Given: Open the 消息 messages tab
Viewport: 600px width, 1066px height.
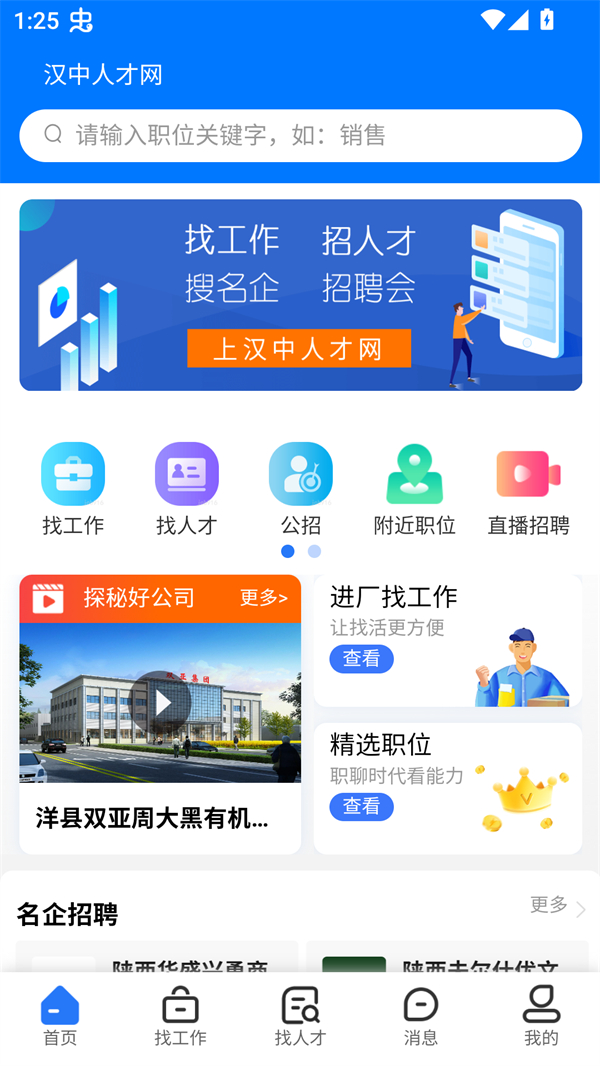Looking at the screenshot, I should 421,1016.
